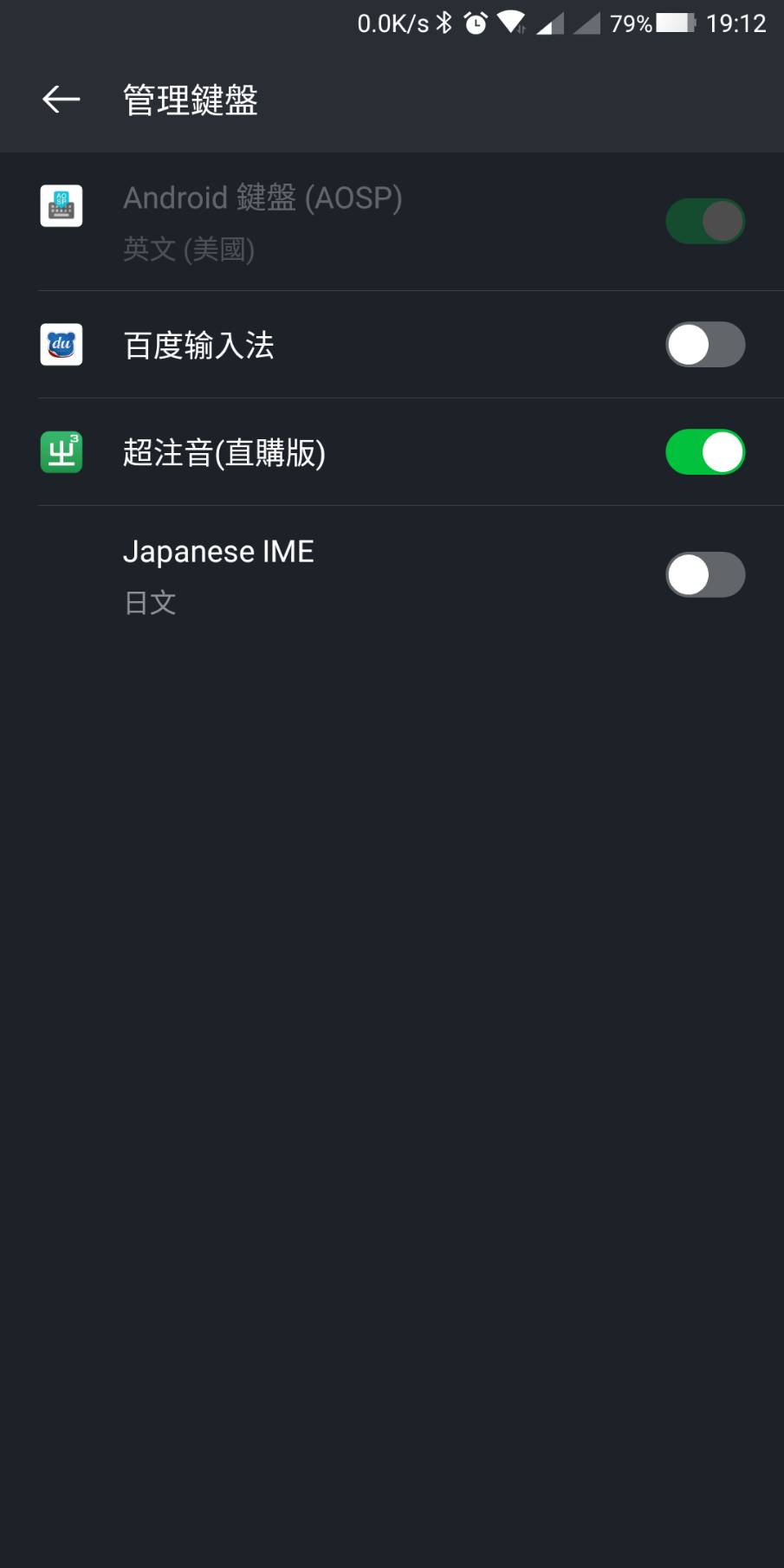Screen dimensions: 784x1568
Task: Tap the Android 鍵盤 (AOSP) switch
Action: pos(704,222)
